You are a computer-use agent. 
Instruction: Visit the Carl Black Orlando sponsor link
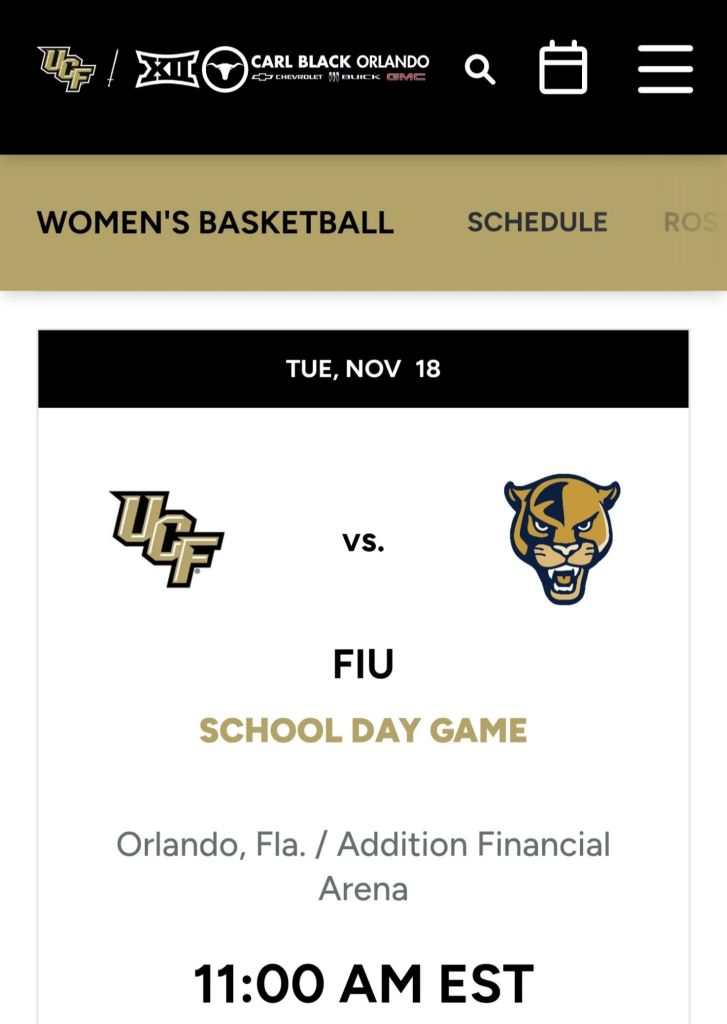316,69
